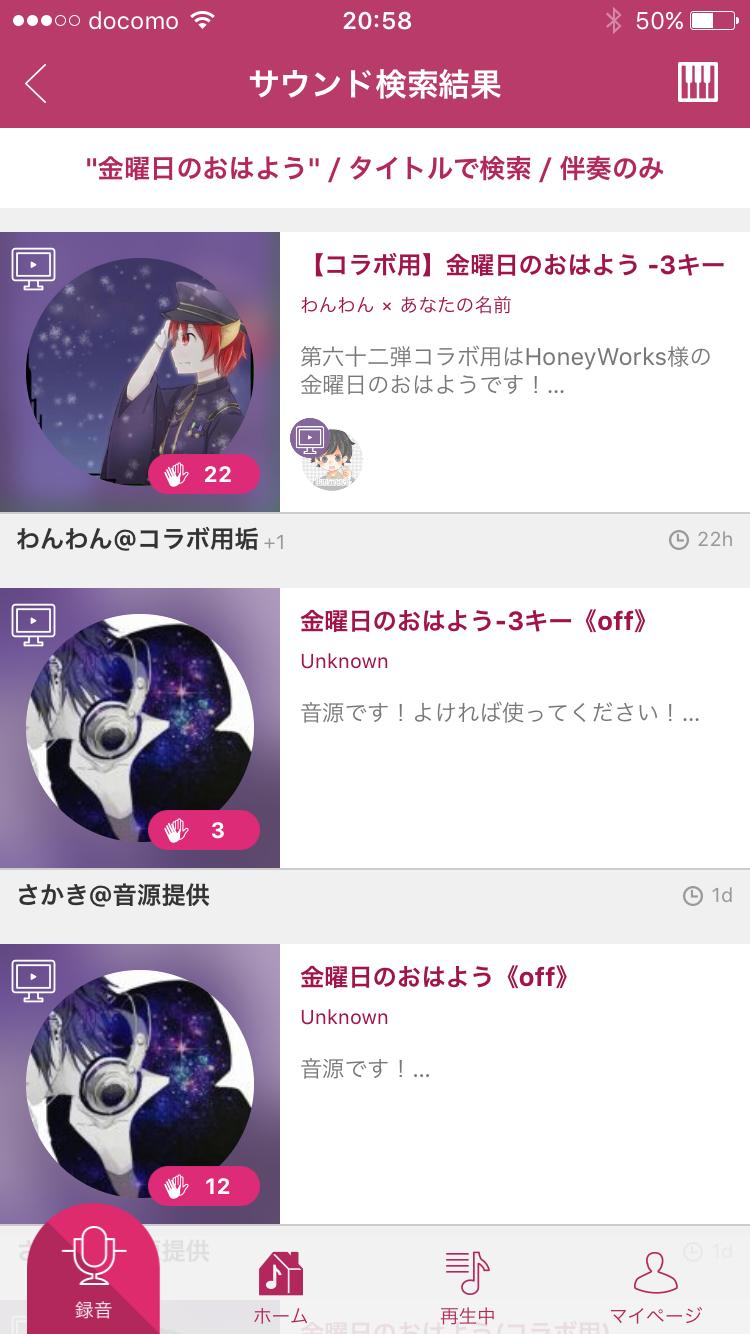Open the piano keyboard icon in the header
750x1334 pixels.
pyautogui.click(x=697, y=83)
